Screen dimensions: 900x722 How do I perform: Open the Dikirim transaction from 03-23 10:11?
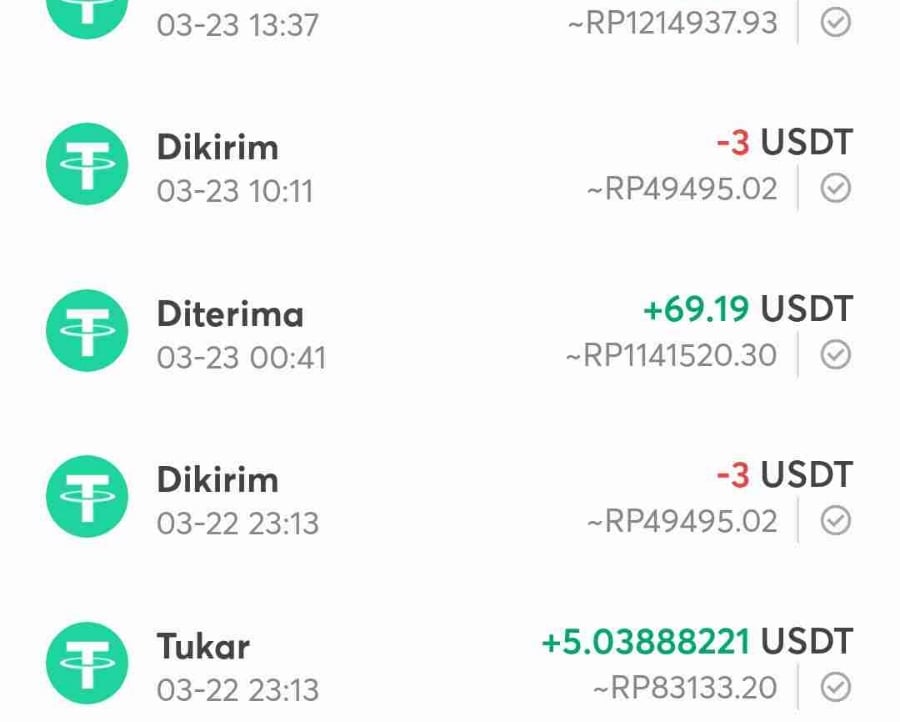click(x=450, y=164)
